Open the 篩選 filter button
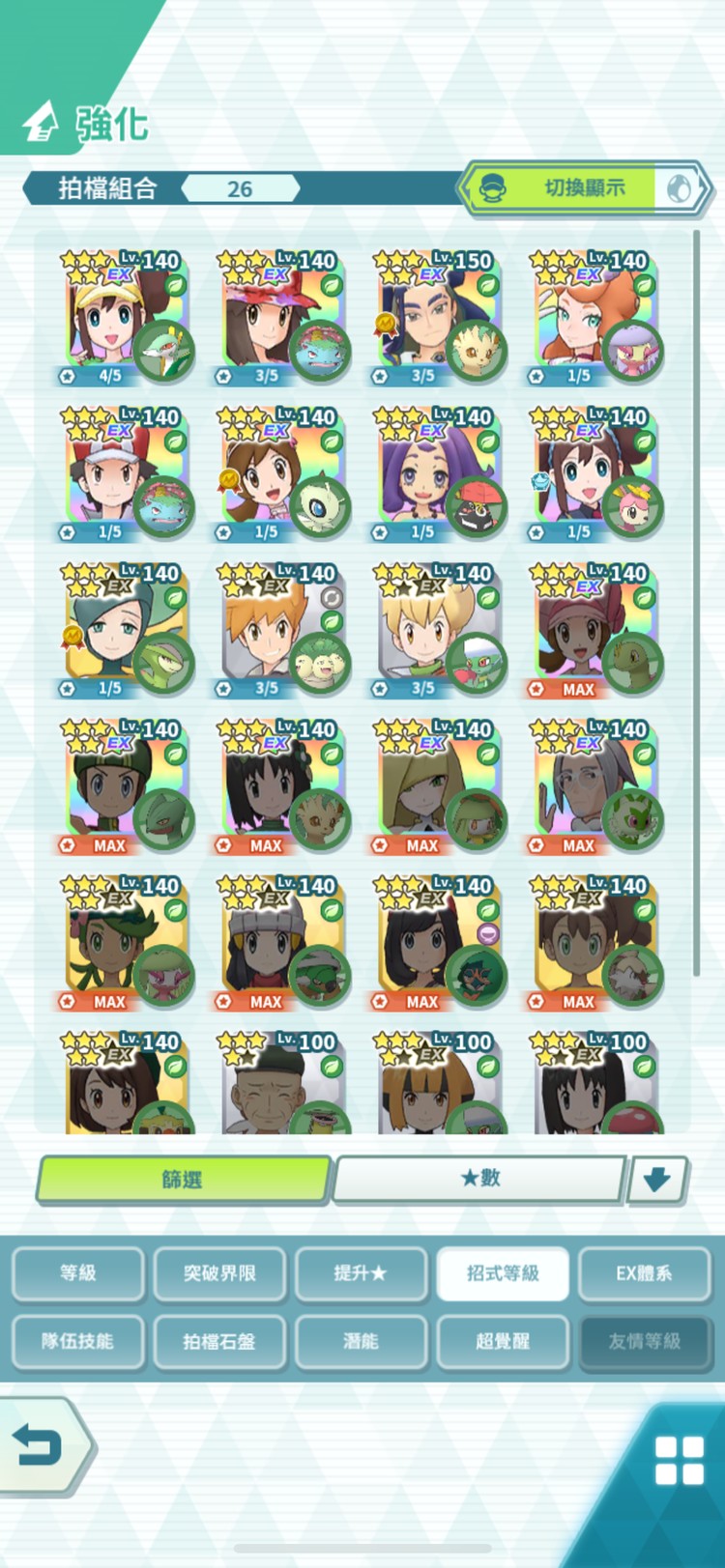The width and height of the screenshot is (725, 1568). (183, 1180)
